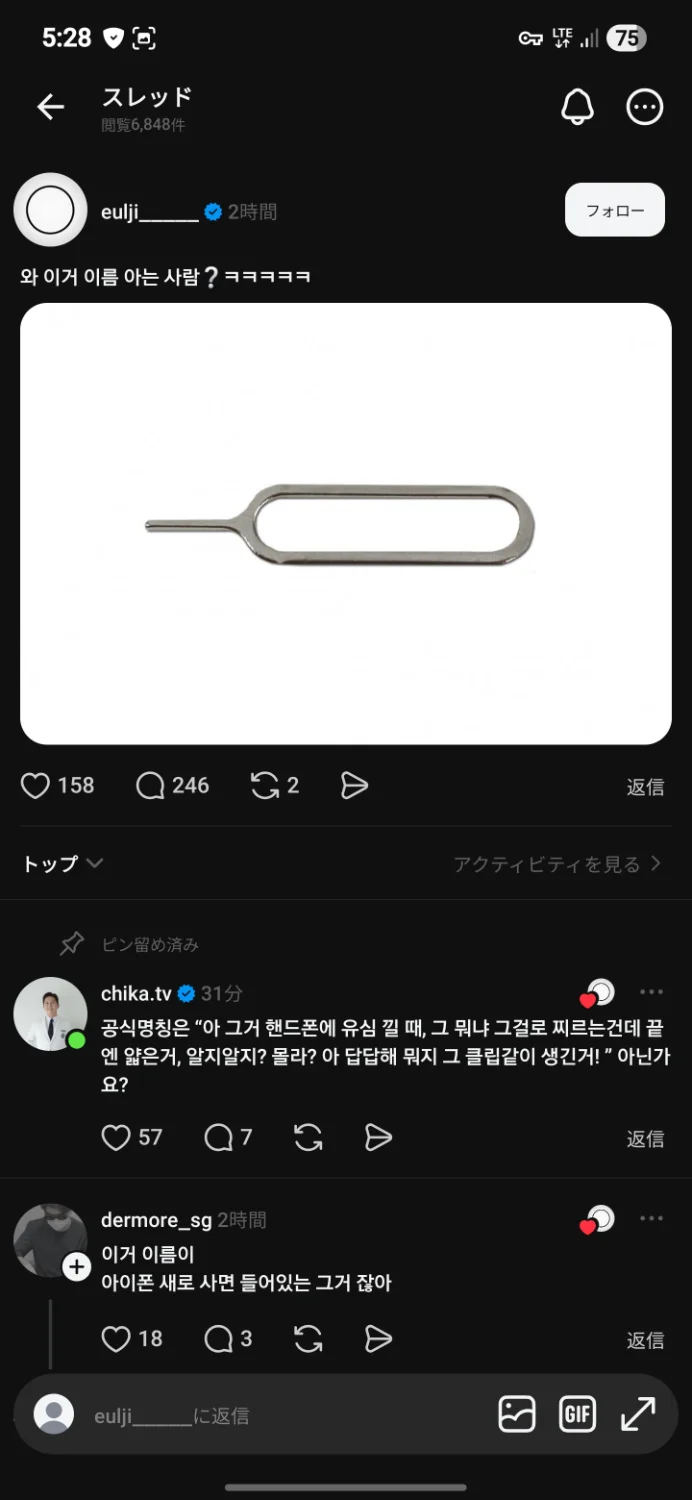The width and height of the screenshot is (692, 1500).
Task: Attach a GIF to the reply
Action: [578, 1414]
